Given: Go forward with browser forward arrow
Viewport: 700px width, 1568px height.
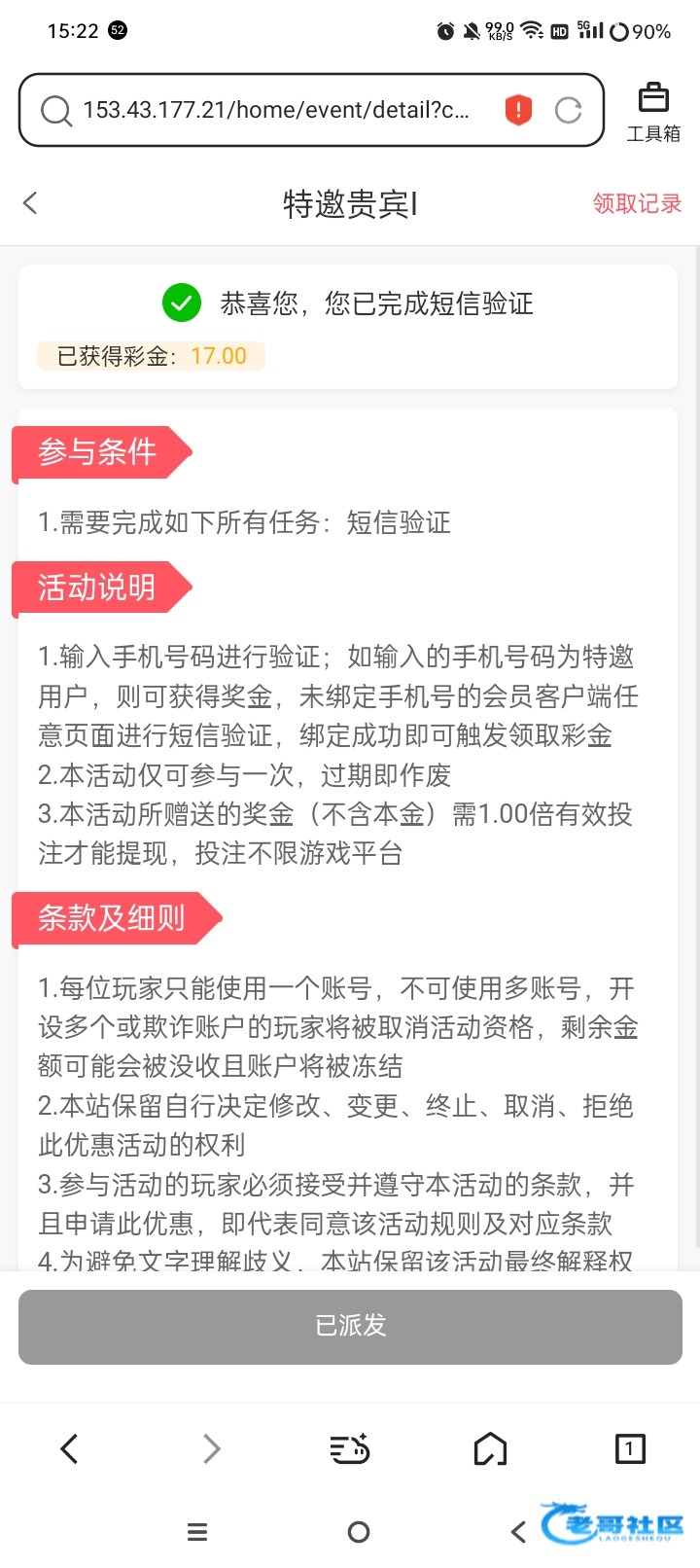Looking at the screenshot, I should (x=211, y=1449).
